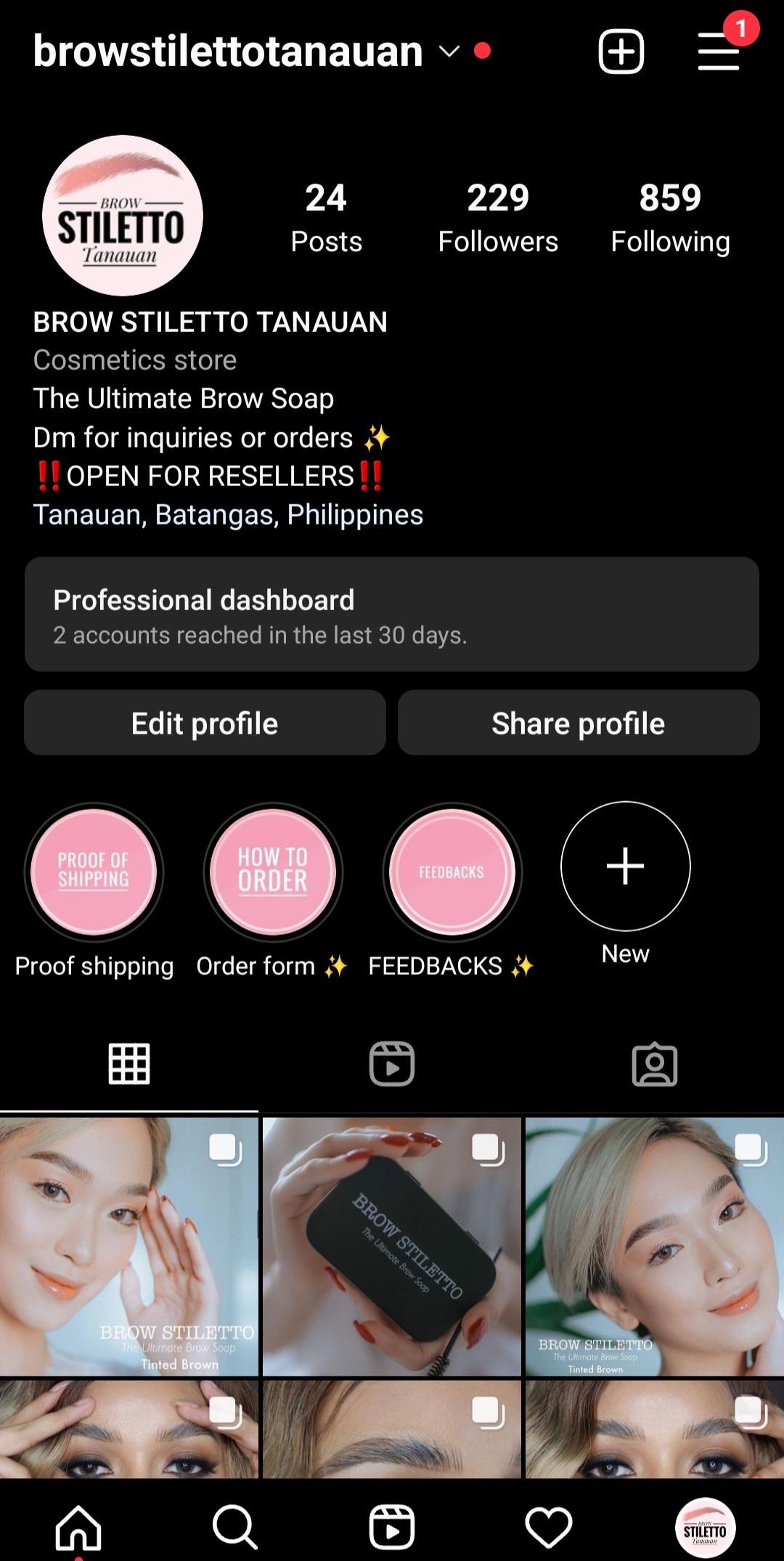Go to the Home feed
Screen dimensions: 784x1561
(78, 1527)
